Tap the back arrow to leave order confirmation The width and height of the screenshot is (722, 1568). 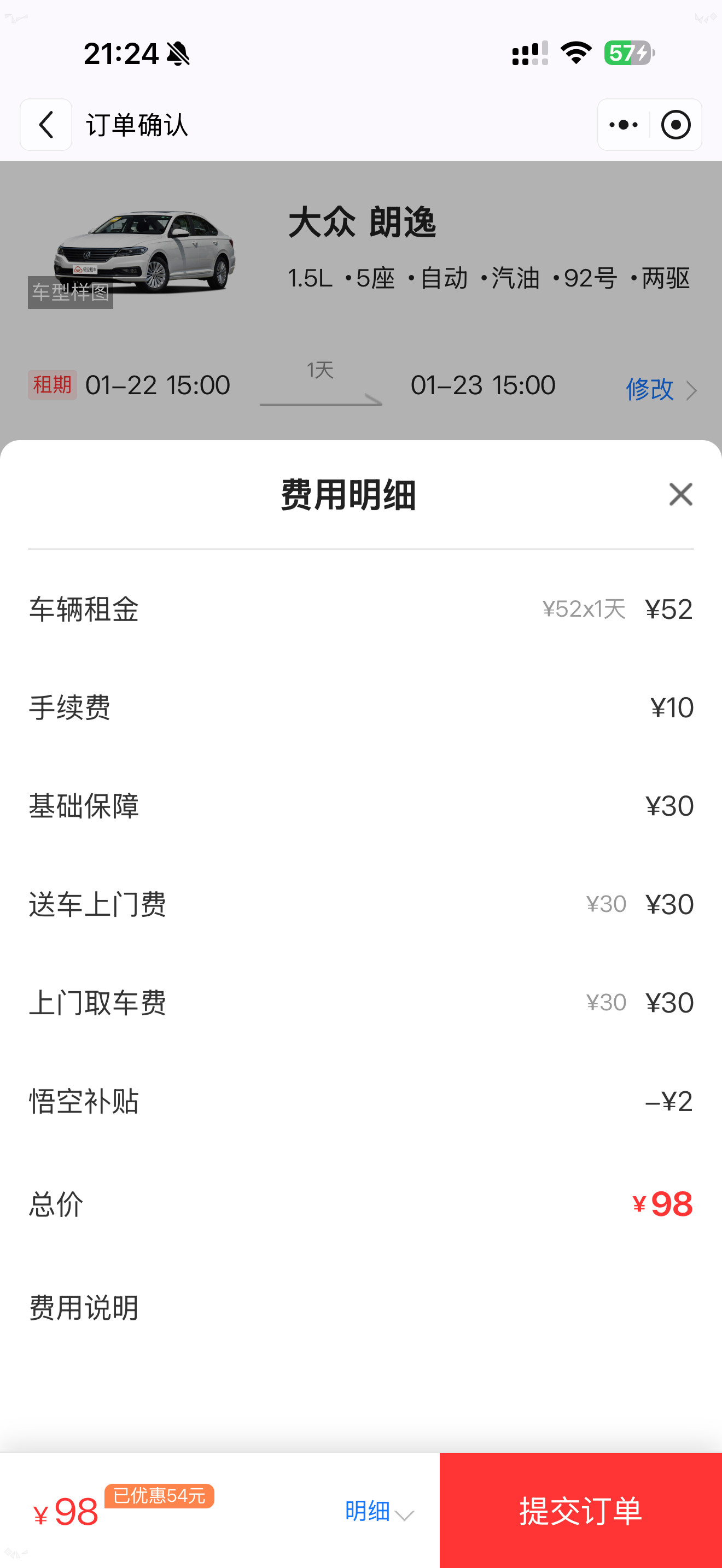45,125
